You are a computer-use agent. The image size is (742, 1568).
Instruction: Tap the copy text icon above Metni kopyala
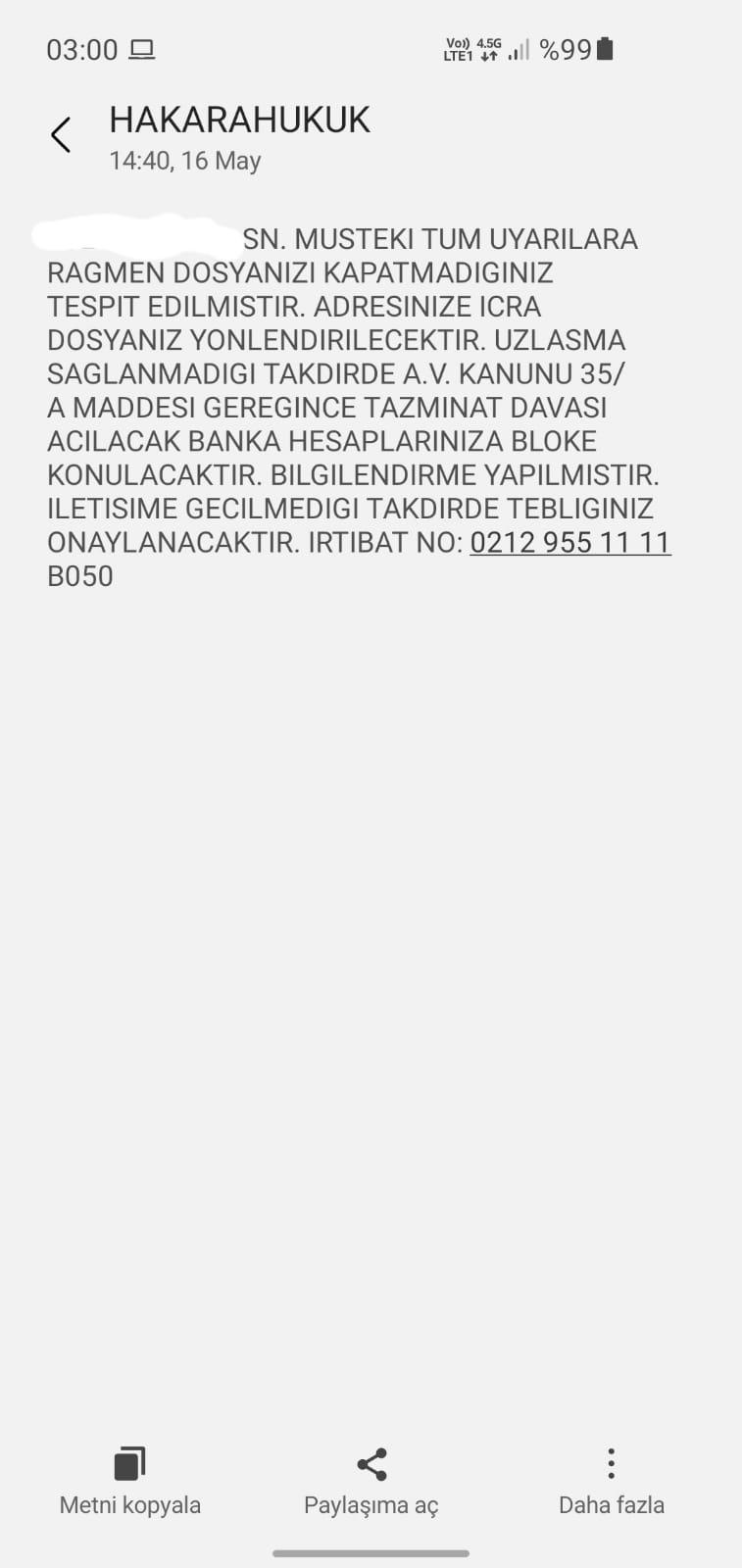click(x=128, y=1462)
